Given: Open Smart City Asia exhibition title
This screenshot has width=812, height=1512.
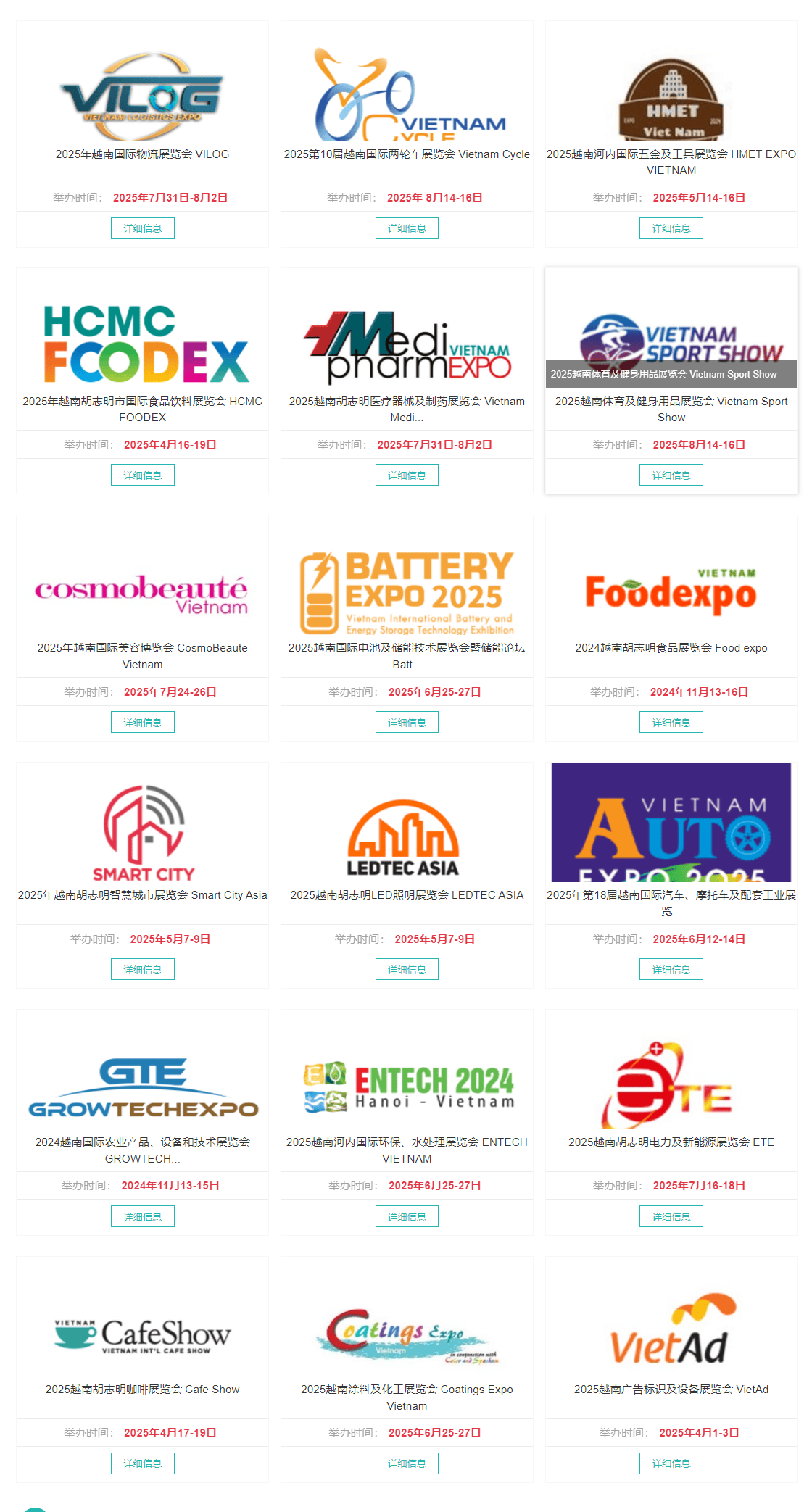Looking at the screenshot, I should pos(143,895).
